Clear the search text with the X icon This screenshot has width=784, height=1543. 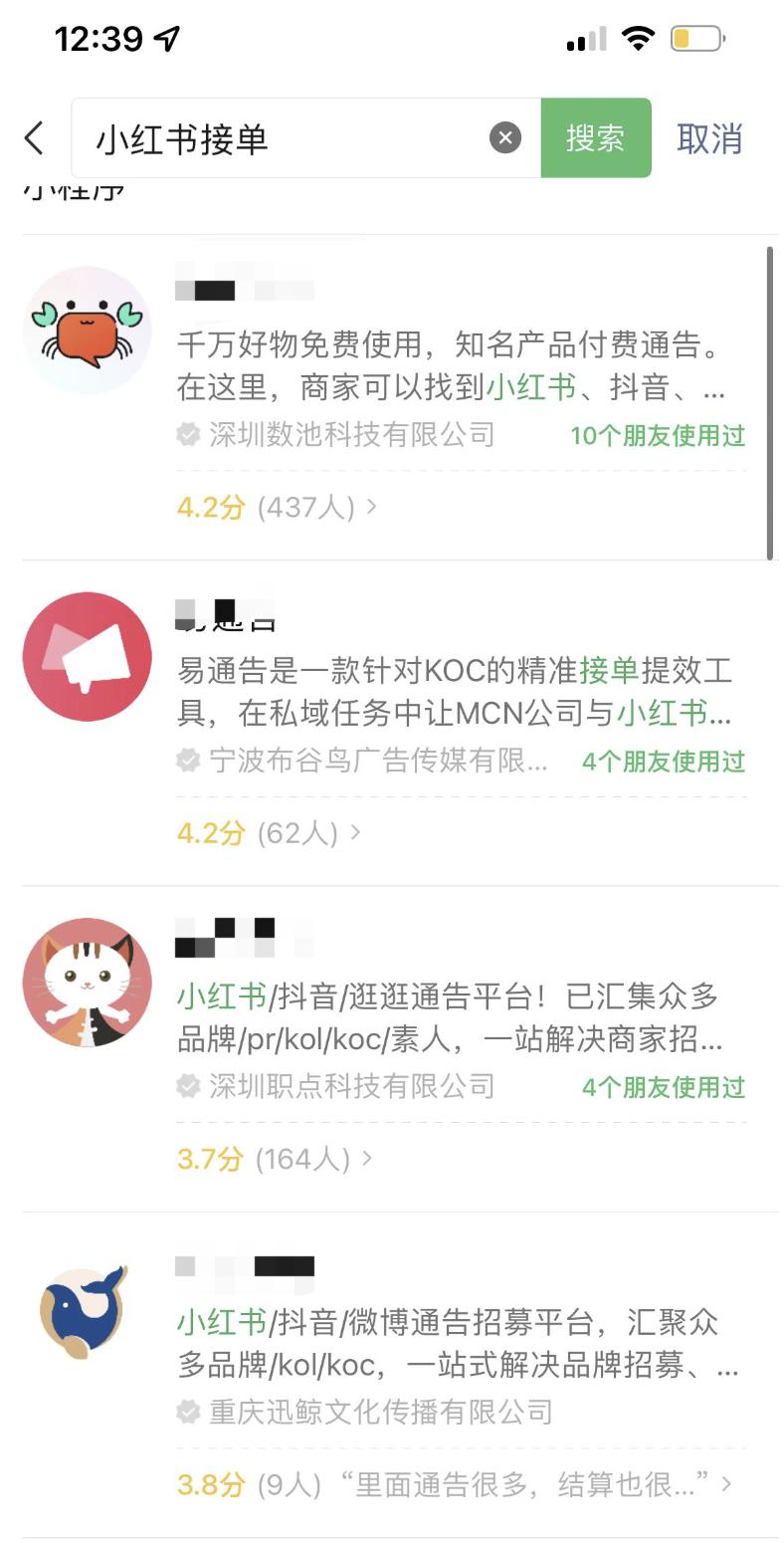point(505,138)
